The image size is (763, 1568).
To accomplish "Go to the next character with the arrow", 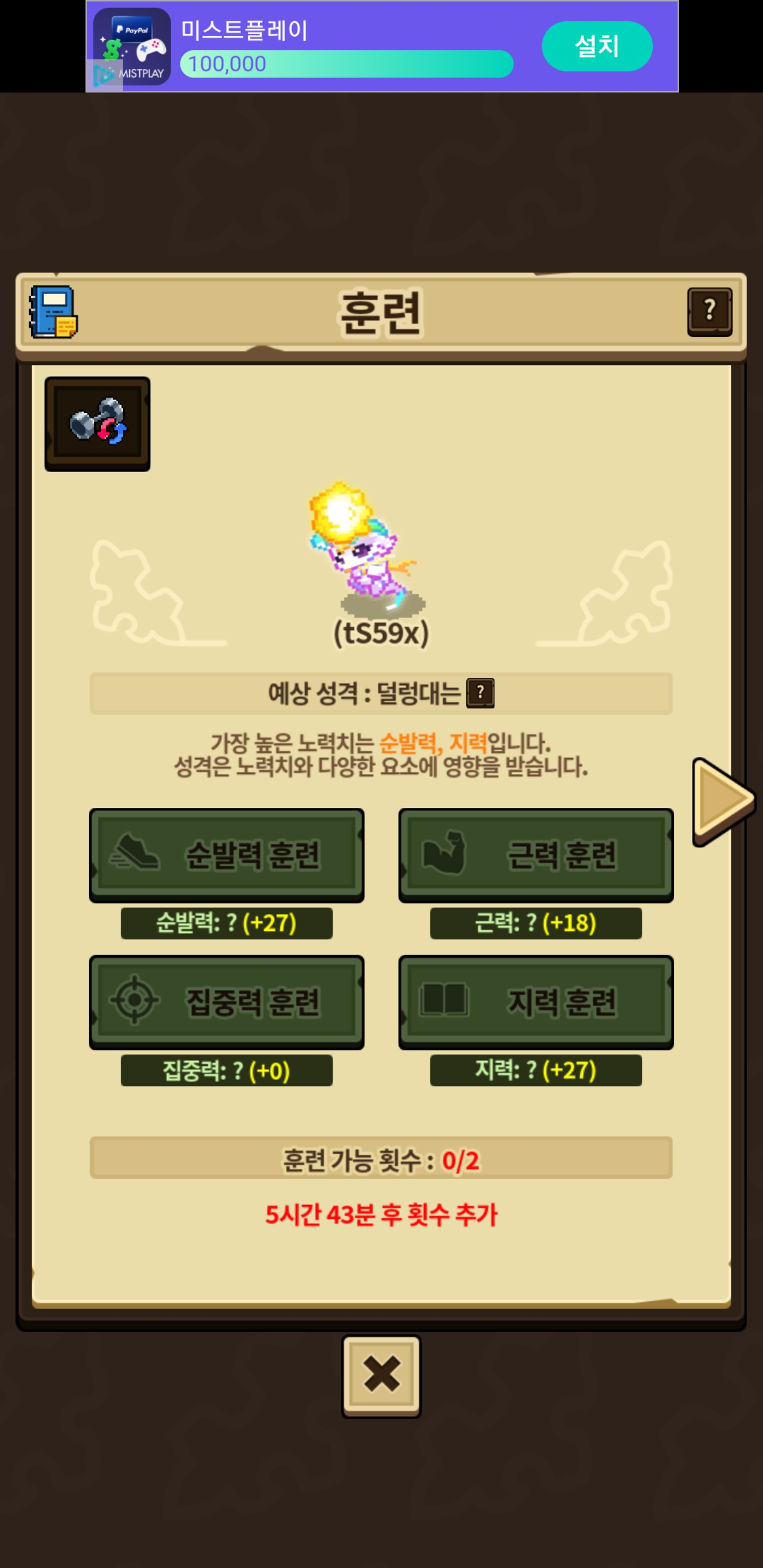I will tap(723, 801).
